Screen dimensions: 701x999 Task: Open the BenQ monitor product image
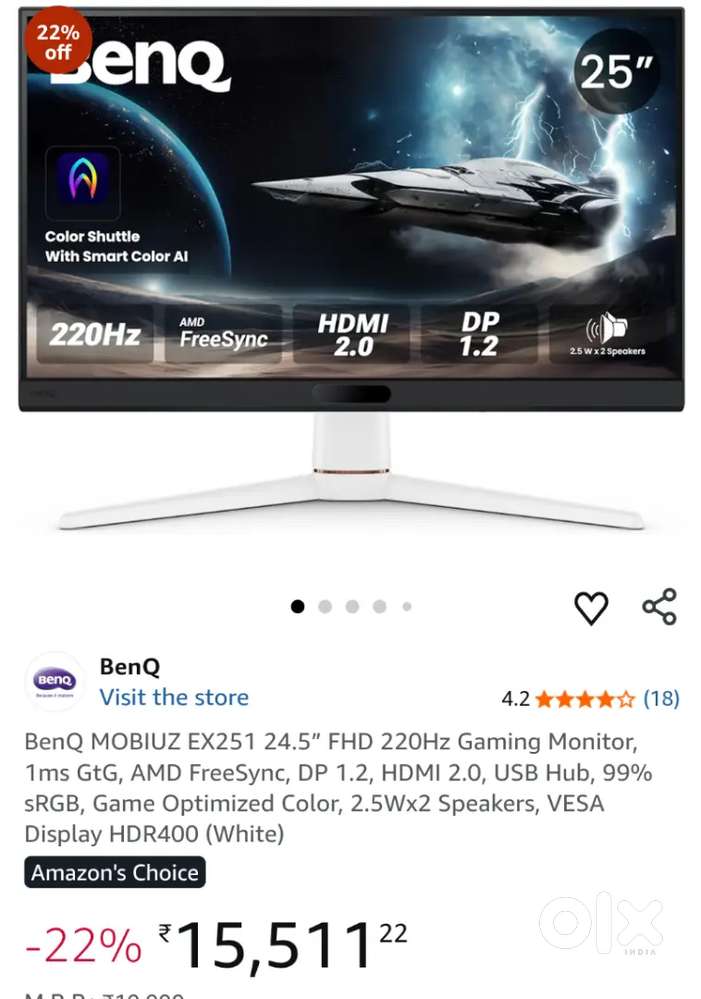(351, 270)
